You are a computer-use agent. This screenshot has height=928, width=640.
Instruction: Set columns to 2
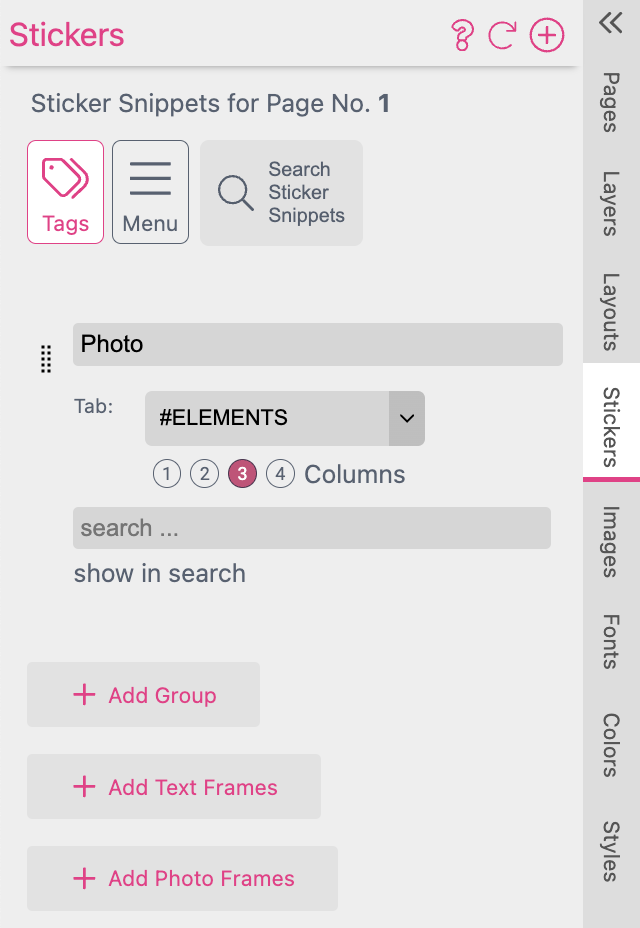pos(204,474)
